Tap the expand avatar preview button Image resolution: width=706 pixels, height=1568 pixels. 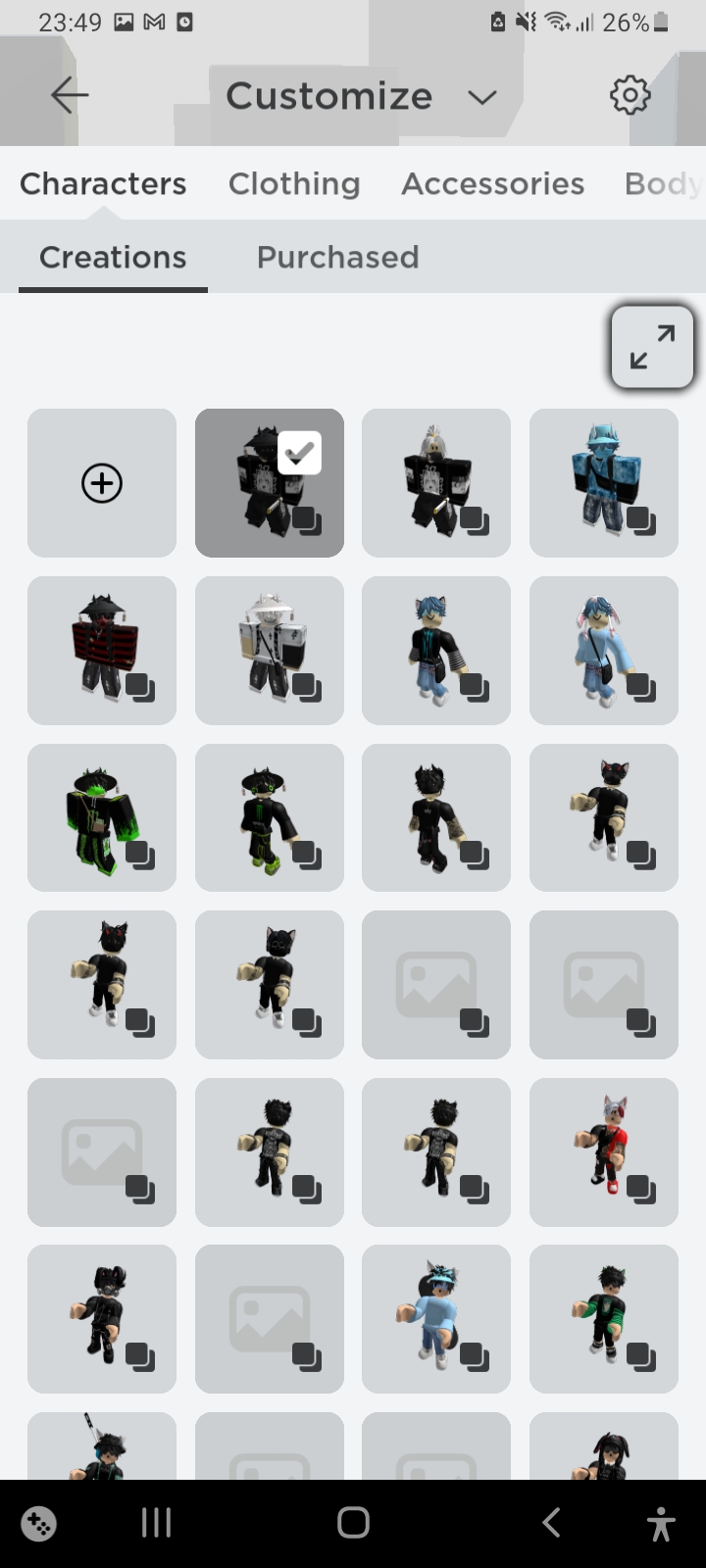(x=652, y=347)
